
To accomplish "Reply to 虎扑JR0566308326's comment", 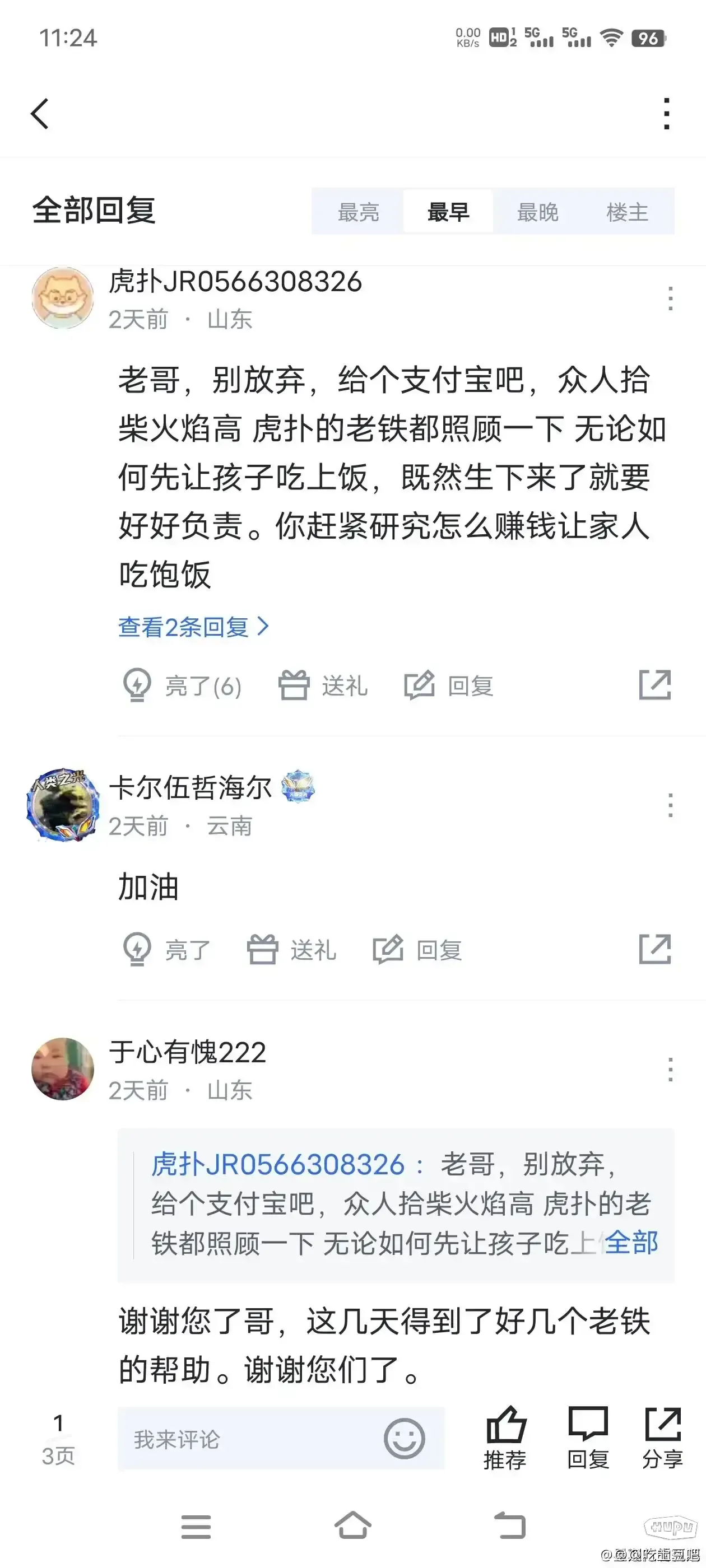I will pos(449,686).
